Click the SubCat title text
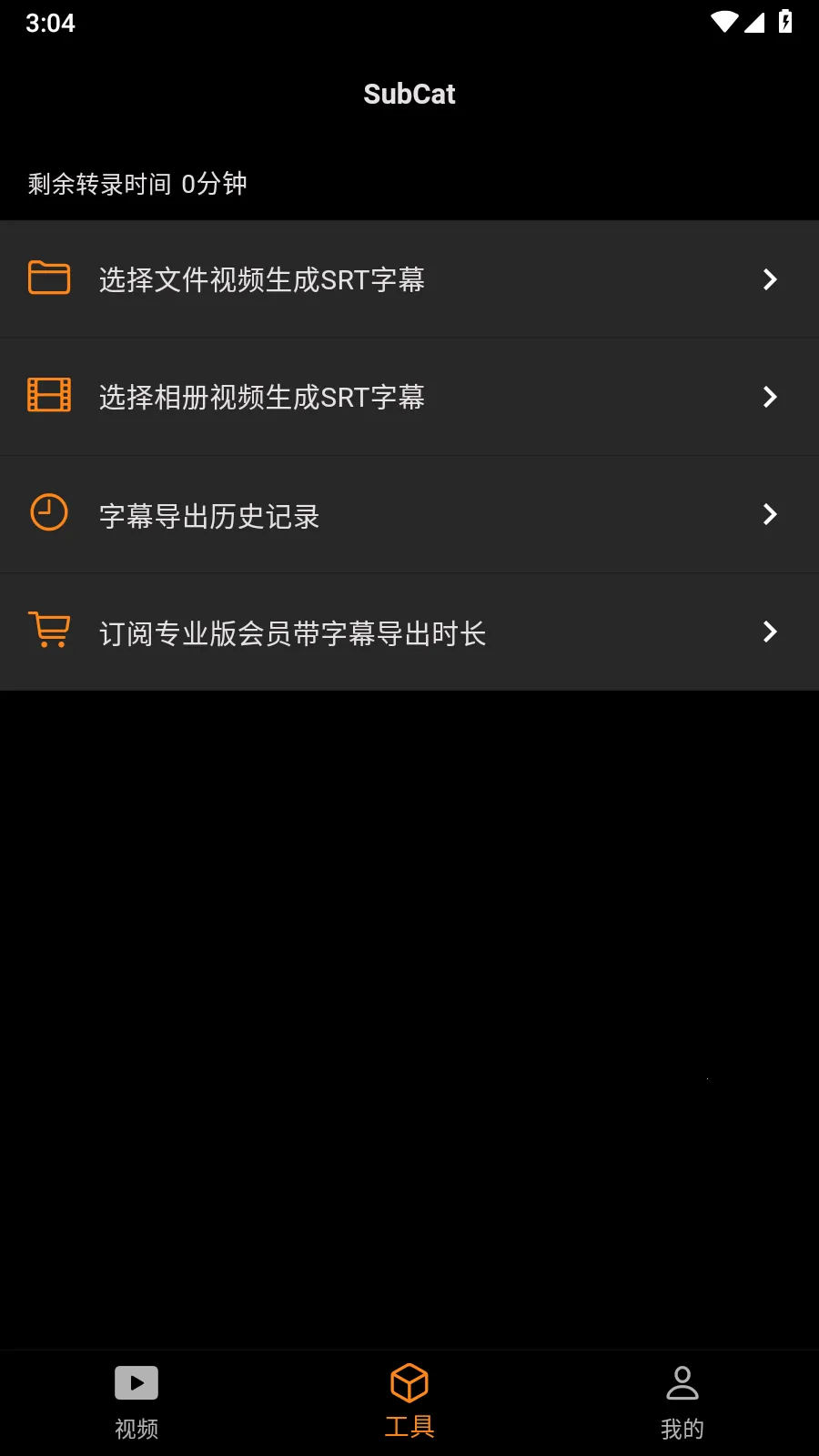This screenshot has height=1456, width=819. 409,94
